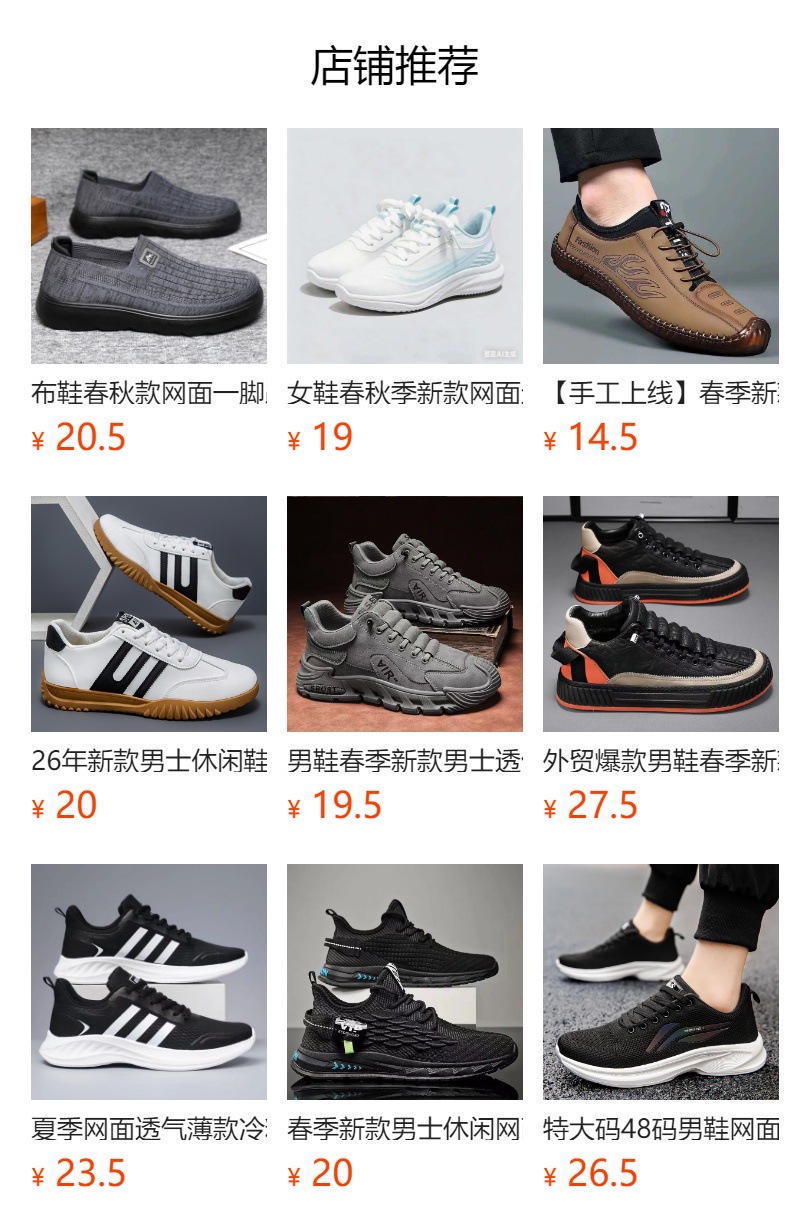This screenshot has height=1232, width=790.
Task: Open the grey men's breathable shoes at ¥19.5
Action: coord(405,614)
